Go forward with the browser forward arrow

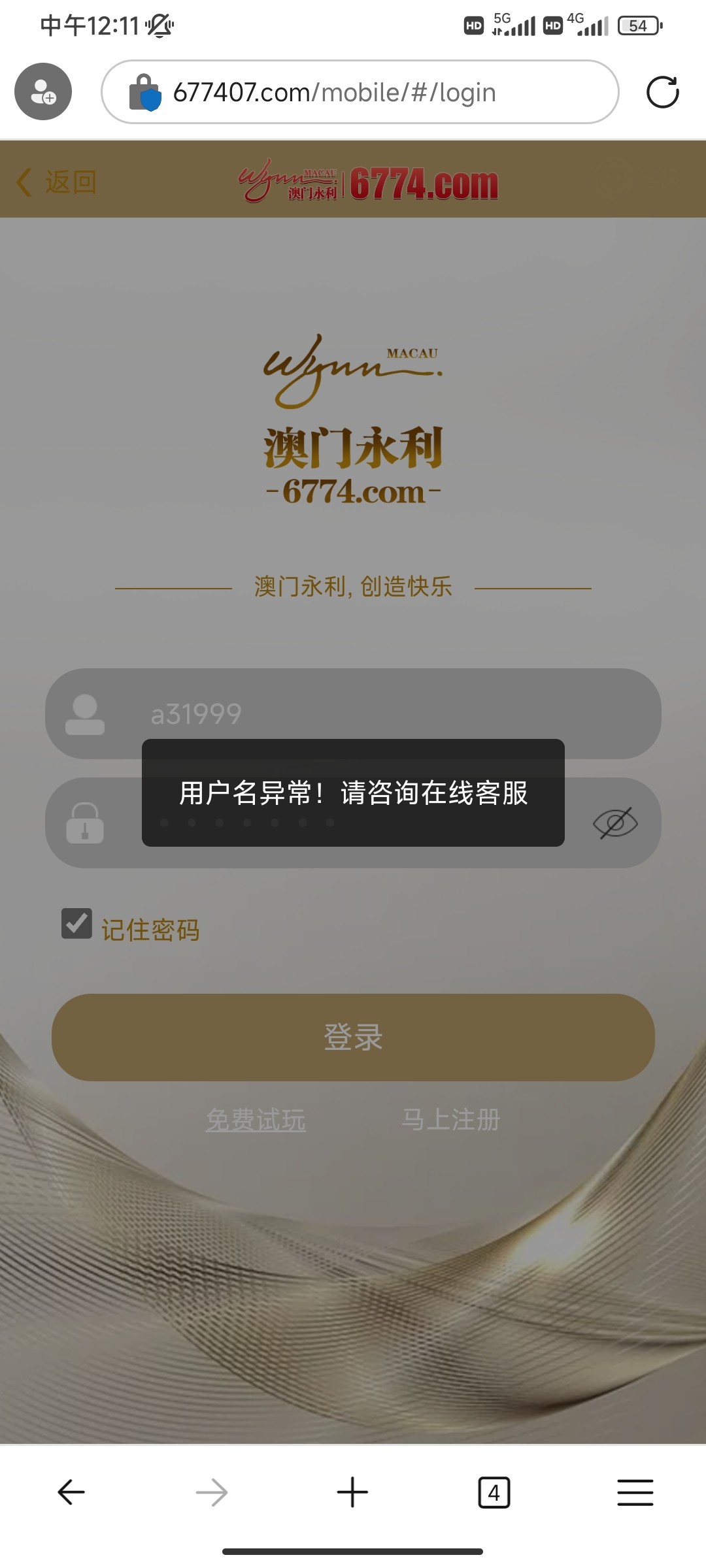pyautogui.click(x=212, y=1492)
